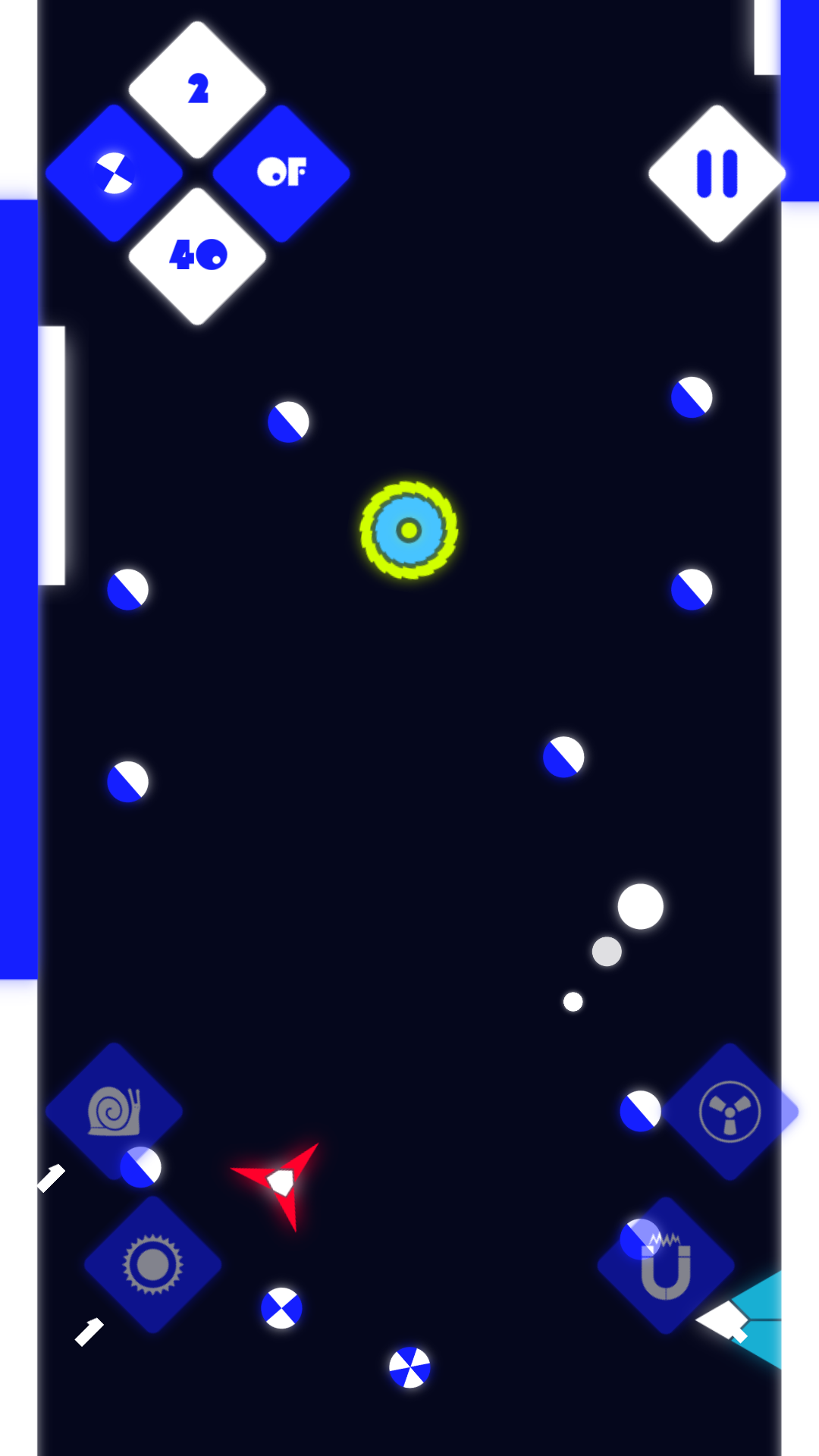Pause the game
The height and width of the screenshot is (1456, 819).
(x=717, y=174)
